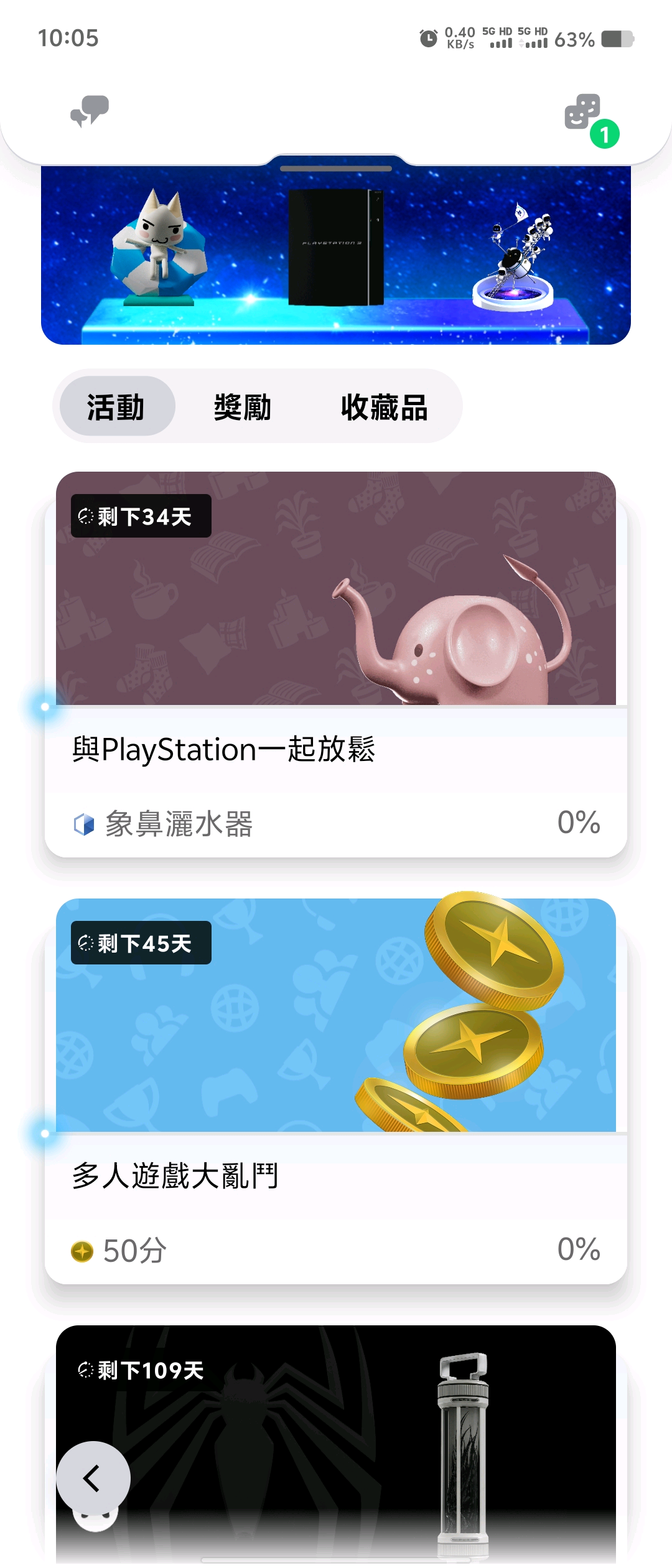Screen dimensions: 672x1568
Task: Tap the round back arrow button
Action: pos(93,1478)
